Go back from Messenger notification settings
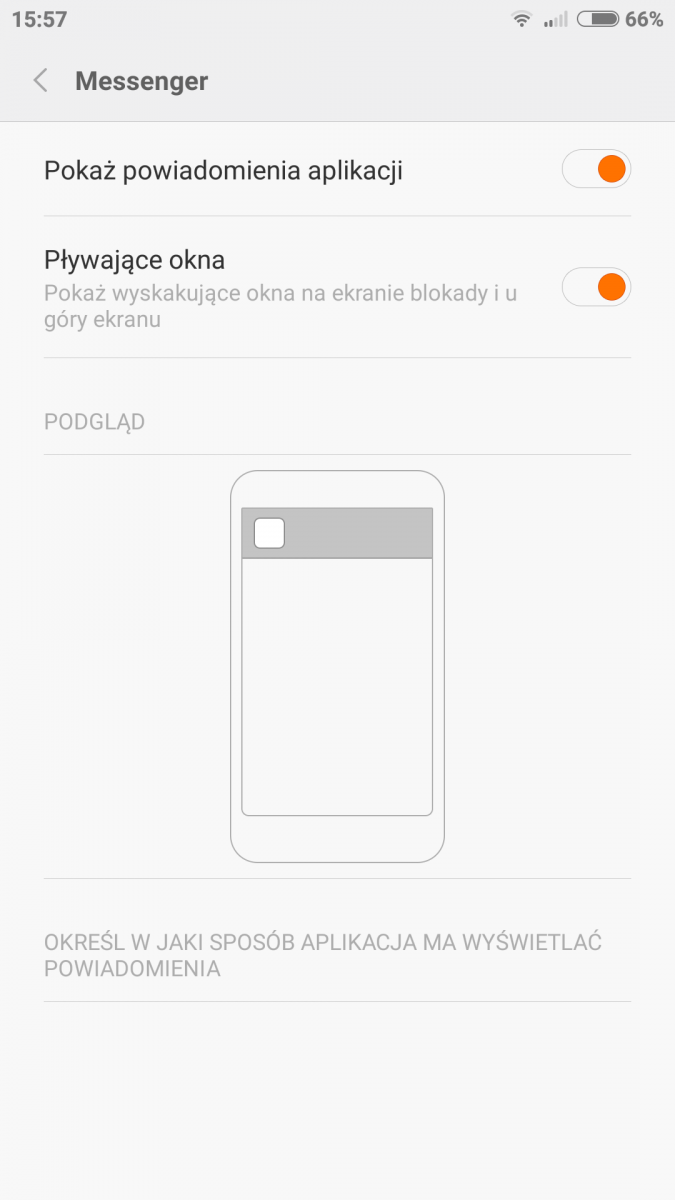675x1200 pixels. (x=41, y=81)
